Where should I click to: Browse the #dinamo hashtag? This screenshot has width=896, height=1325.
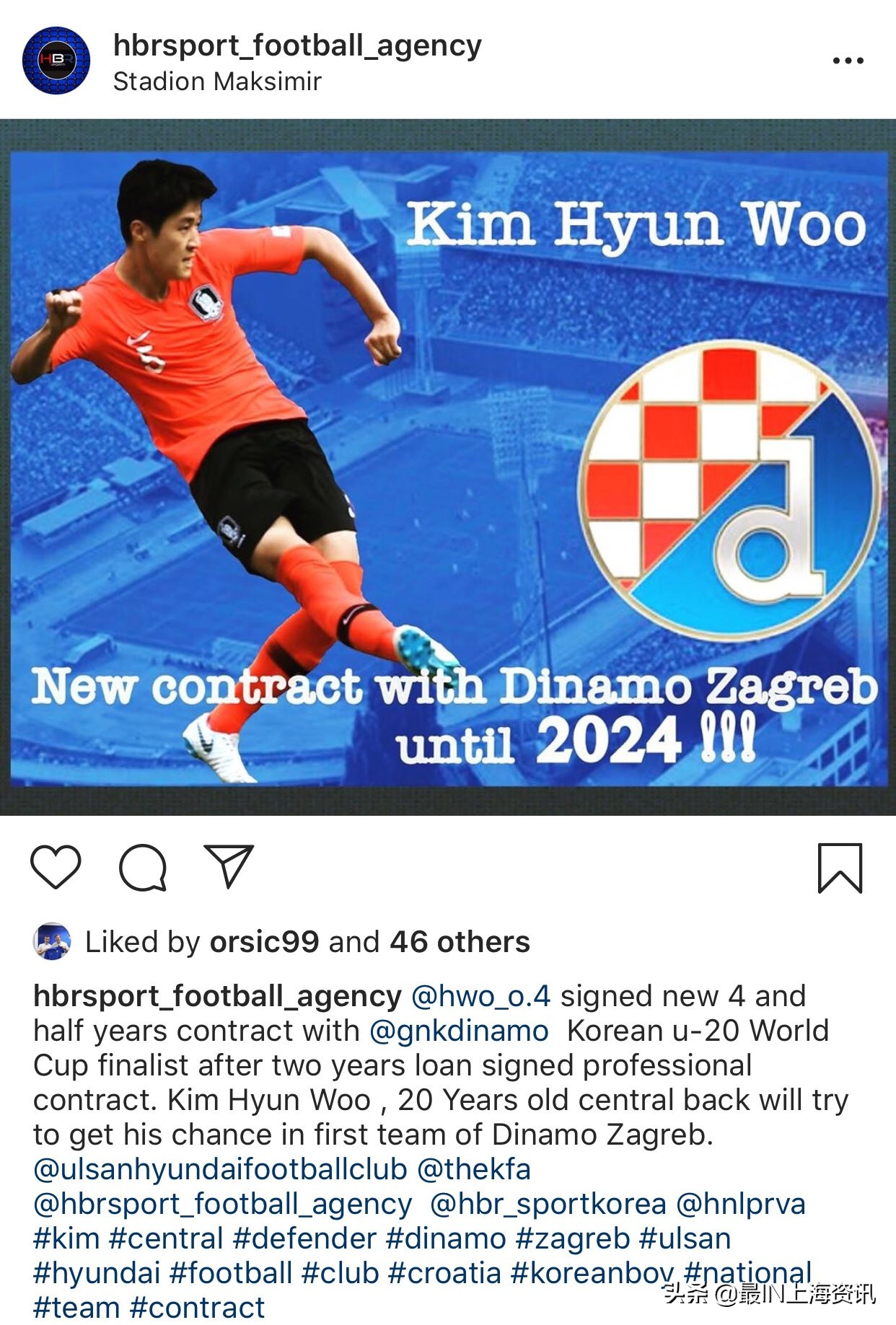tap(446, 1238)
